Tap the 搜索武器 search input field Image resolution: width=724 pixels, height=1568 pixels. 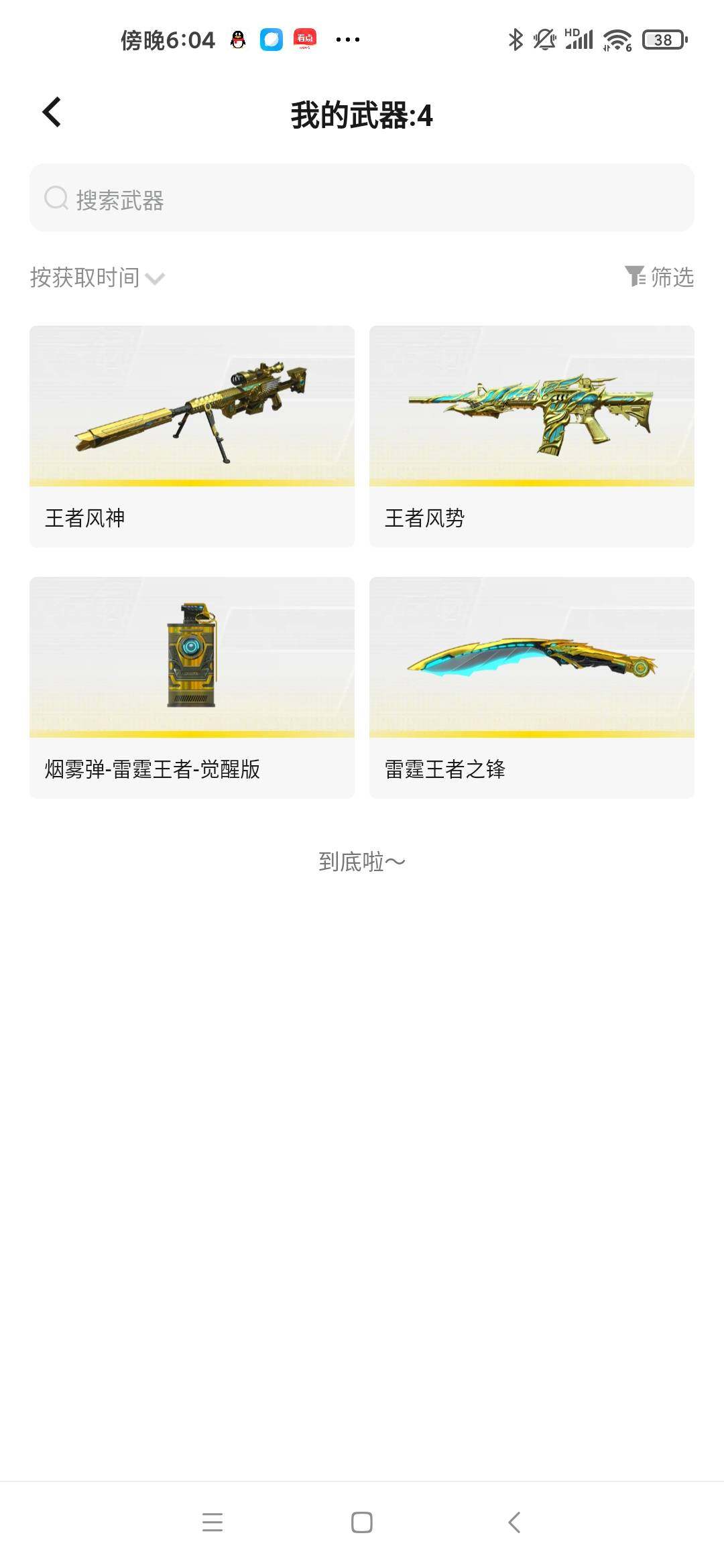pyautogui.click(x=362, y=198)
